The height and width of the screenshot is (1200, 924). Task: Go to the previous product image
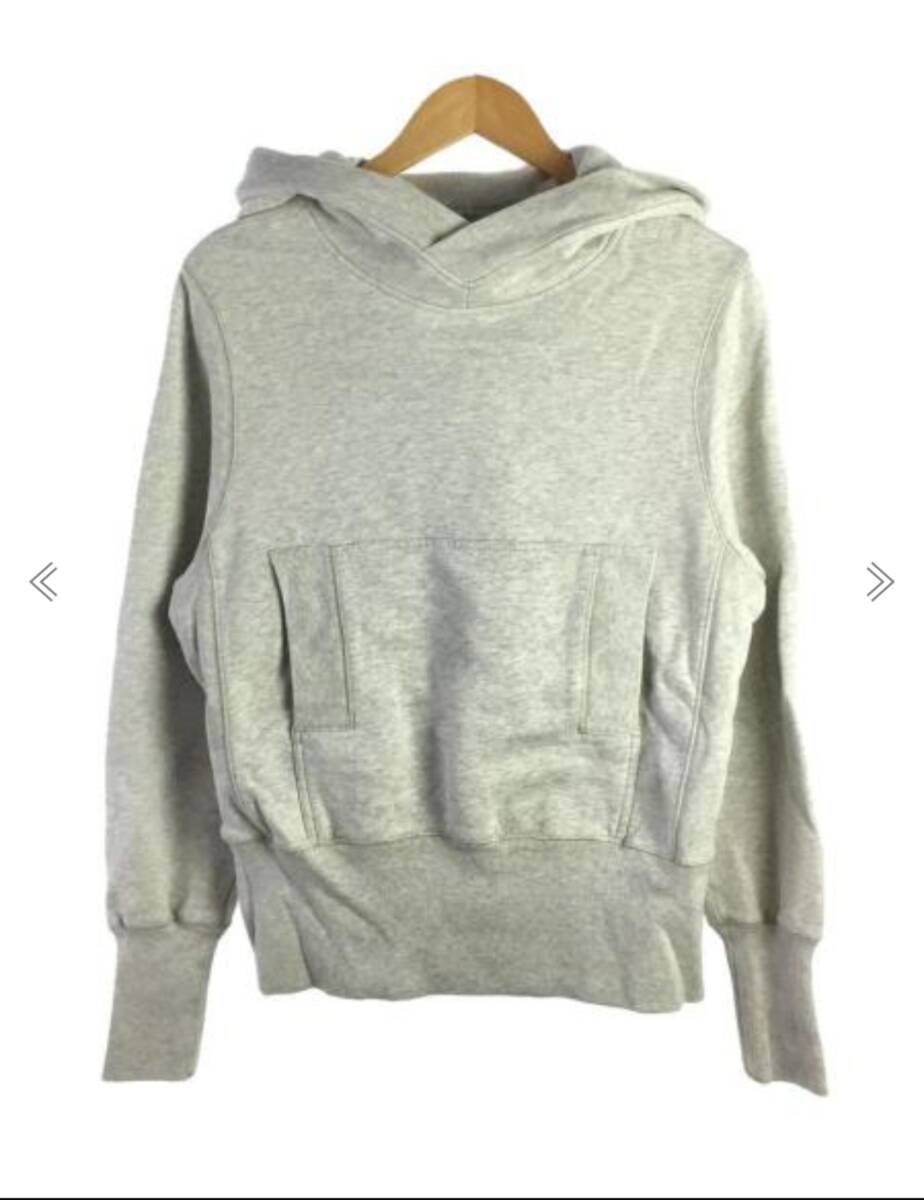(x=43, y=582)
